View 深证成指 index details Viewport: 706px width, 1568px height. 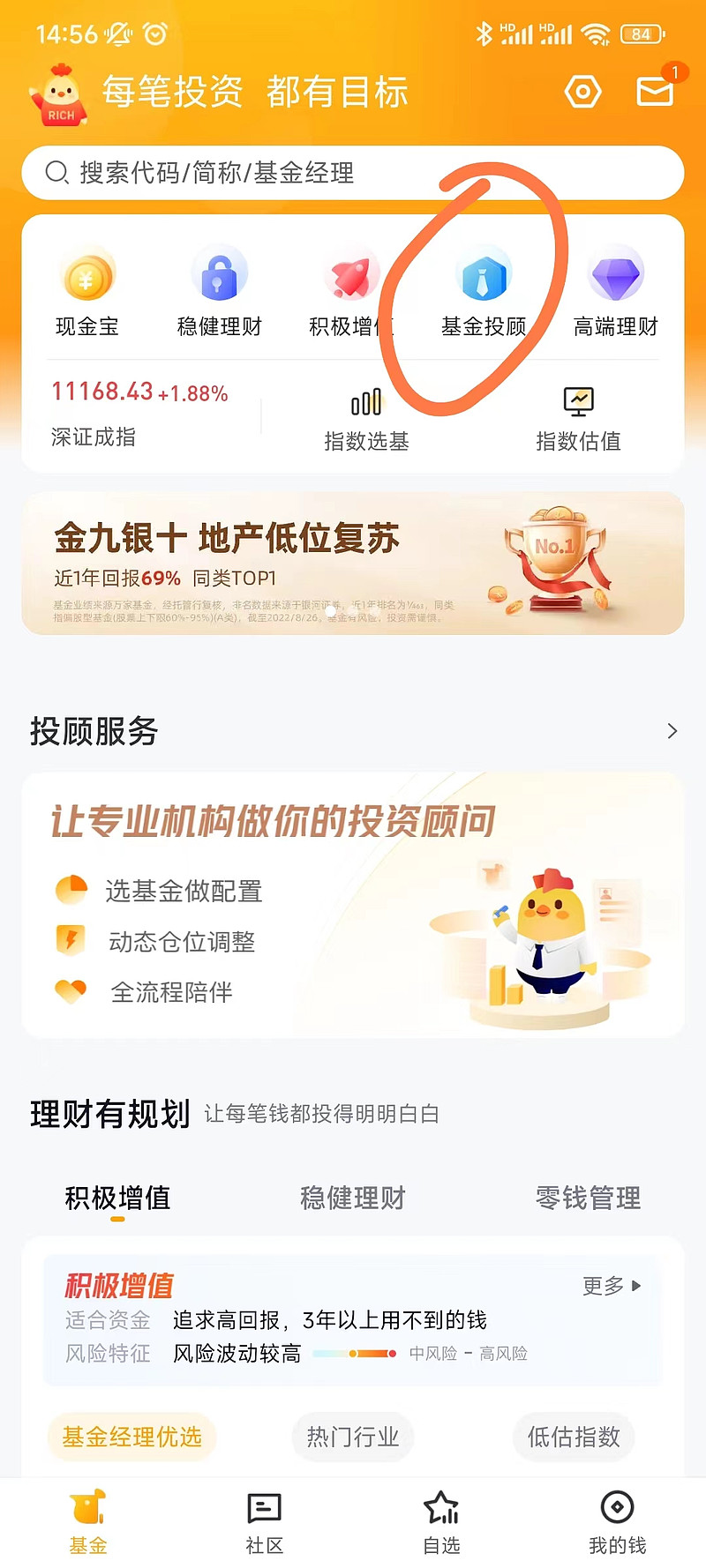point(139,413)
